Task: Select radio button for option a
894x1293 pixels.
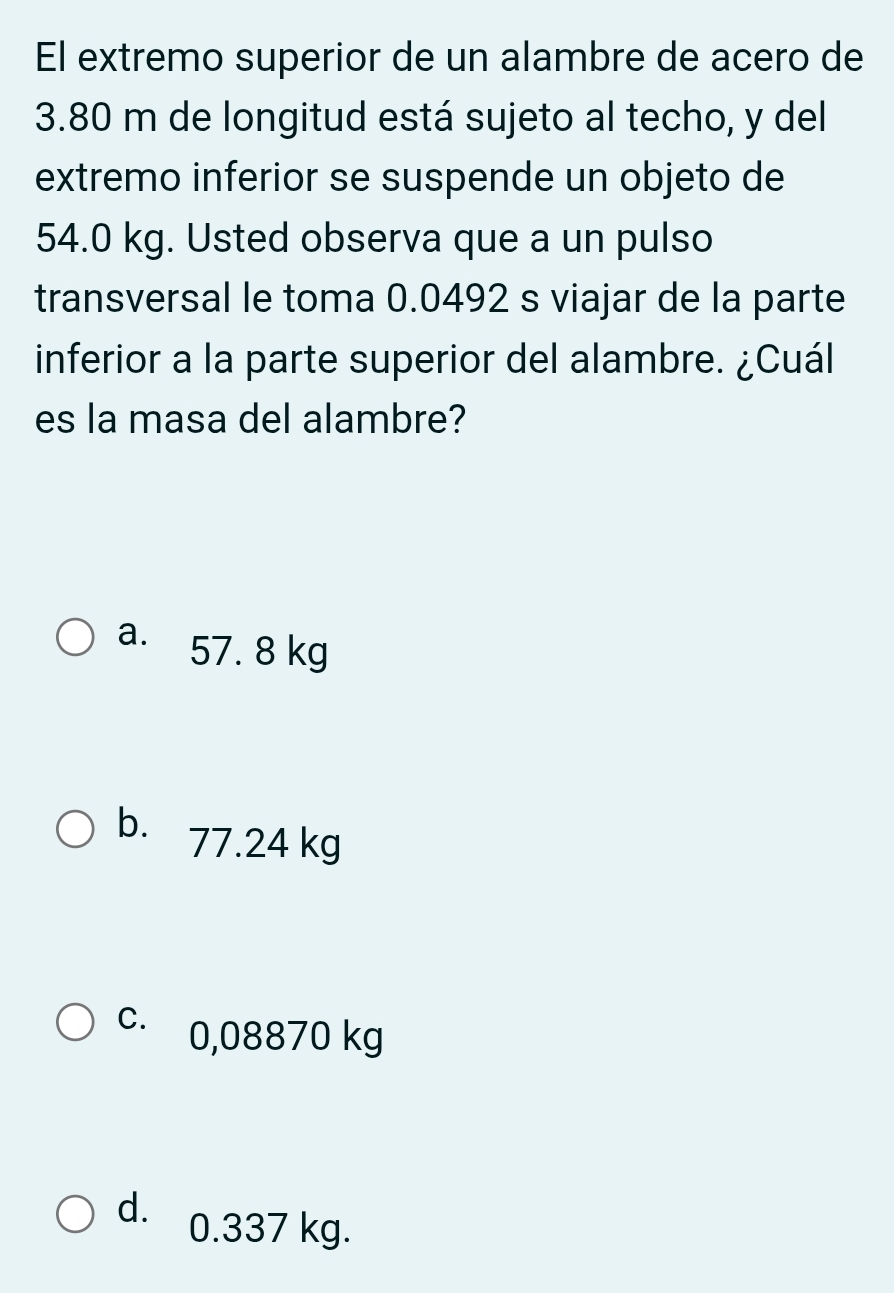Action: (x=76, y=637)
